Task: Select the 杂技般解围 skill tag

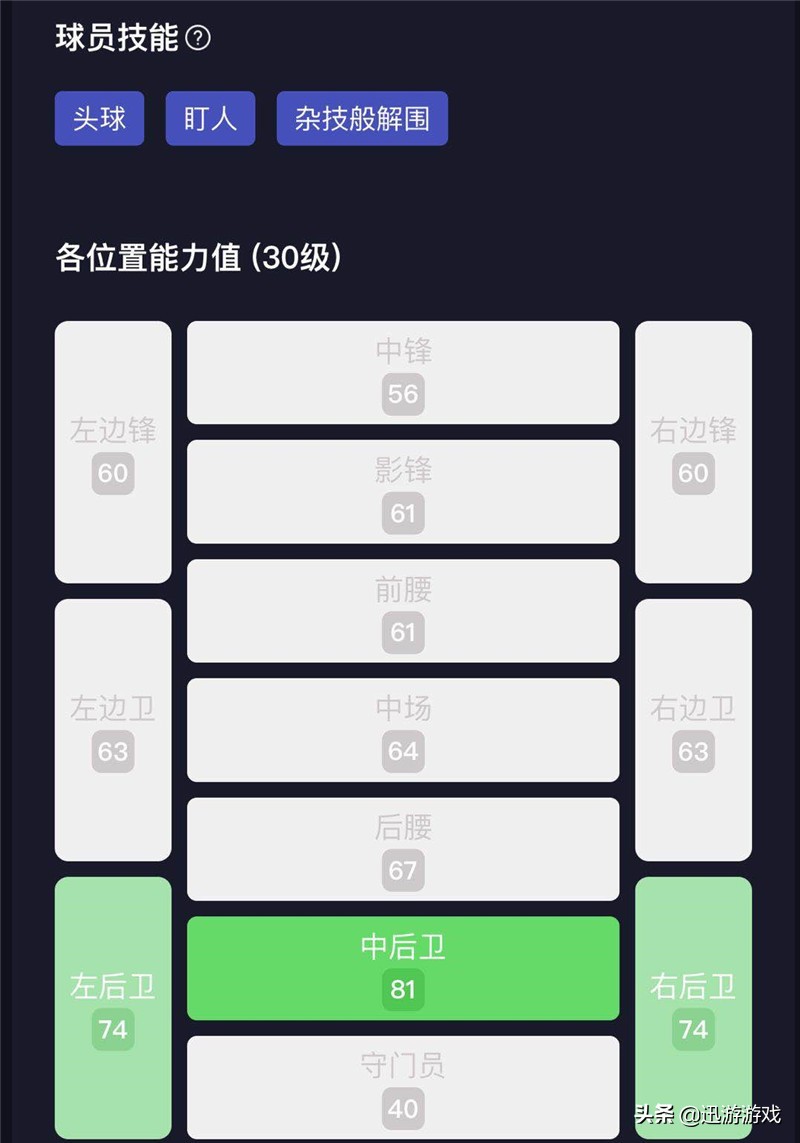Action: [x=362, y=119]
